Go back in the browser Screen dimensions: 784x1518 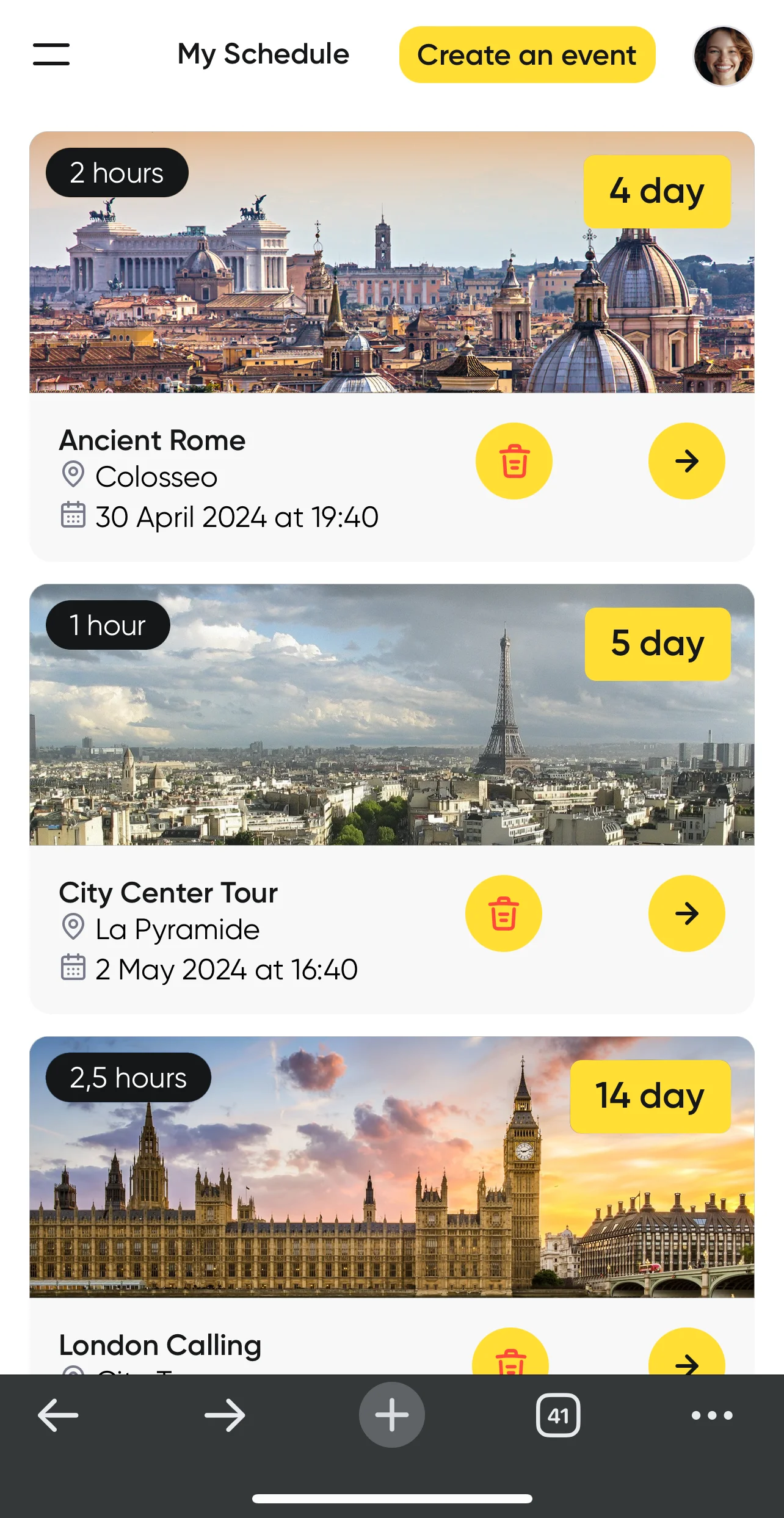58,1415
